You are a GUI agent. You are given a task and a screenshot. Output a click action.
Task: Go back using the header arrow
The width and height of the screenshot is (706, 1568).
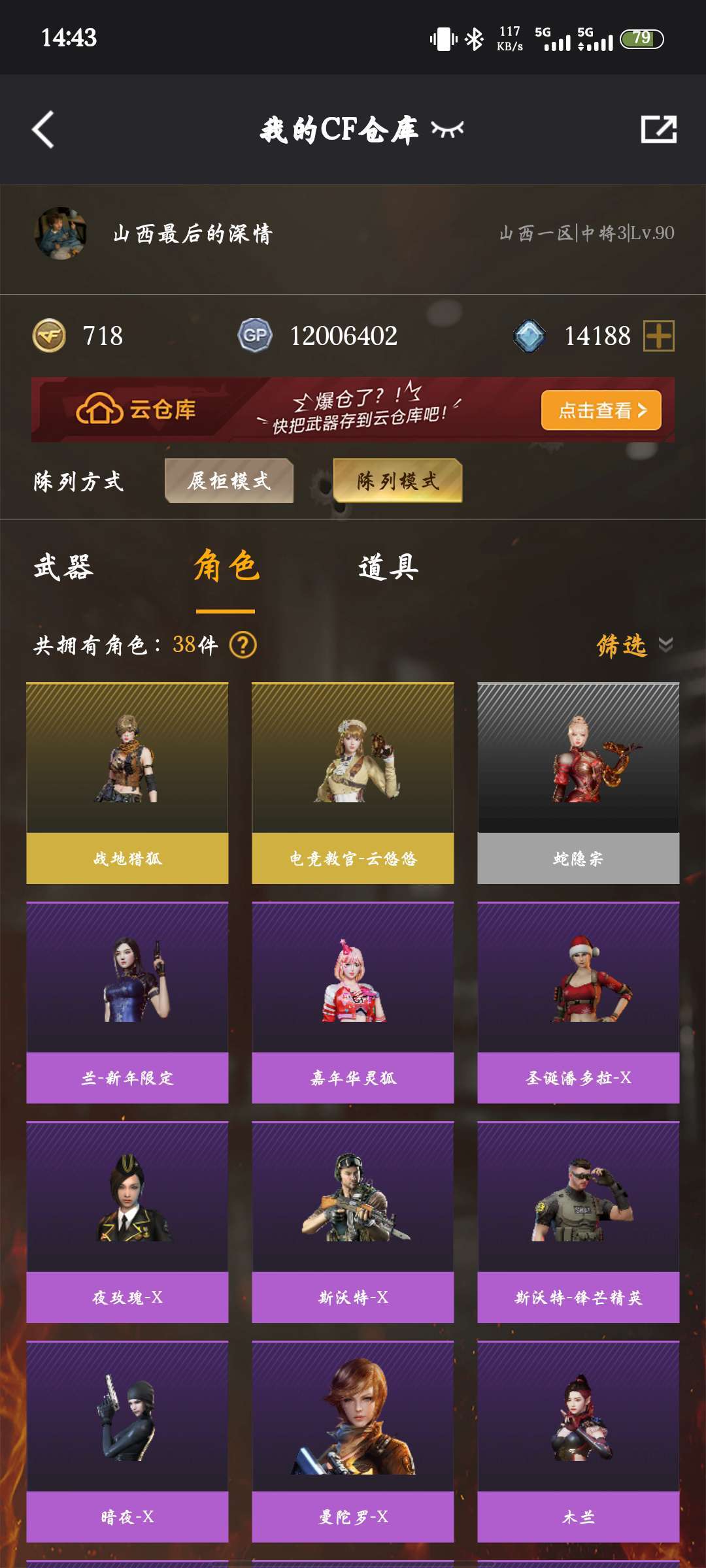point(43,129)
